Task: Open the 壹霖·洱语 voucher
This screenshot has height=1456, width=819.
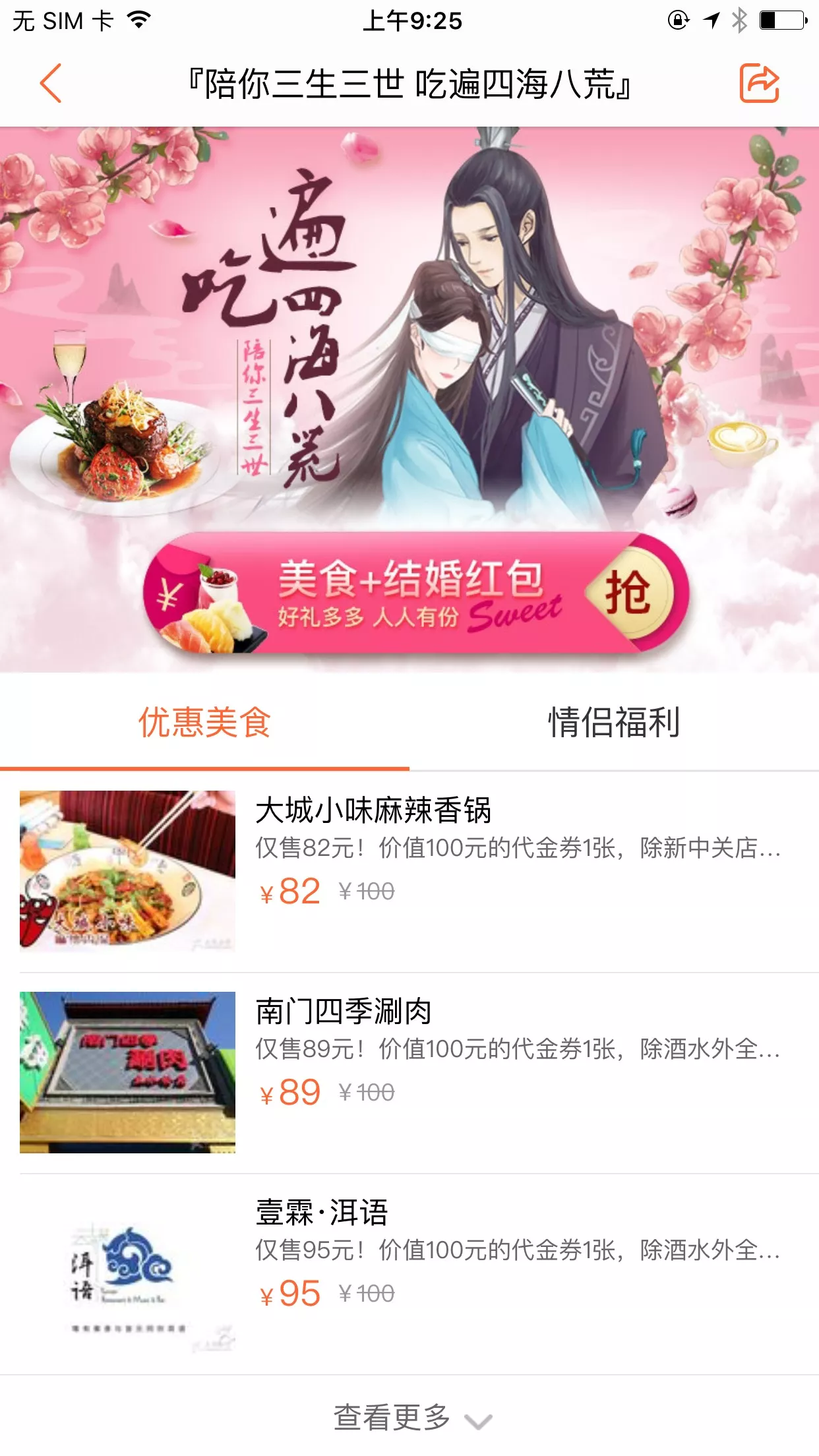Action: point(409,1274)
